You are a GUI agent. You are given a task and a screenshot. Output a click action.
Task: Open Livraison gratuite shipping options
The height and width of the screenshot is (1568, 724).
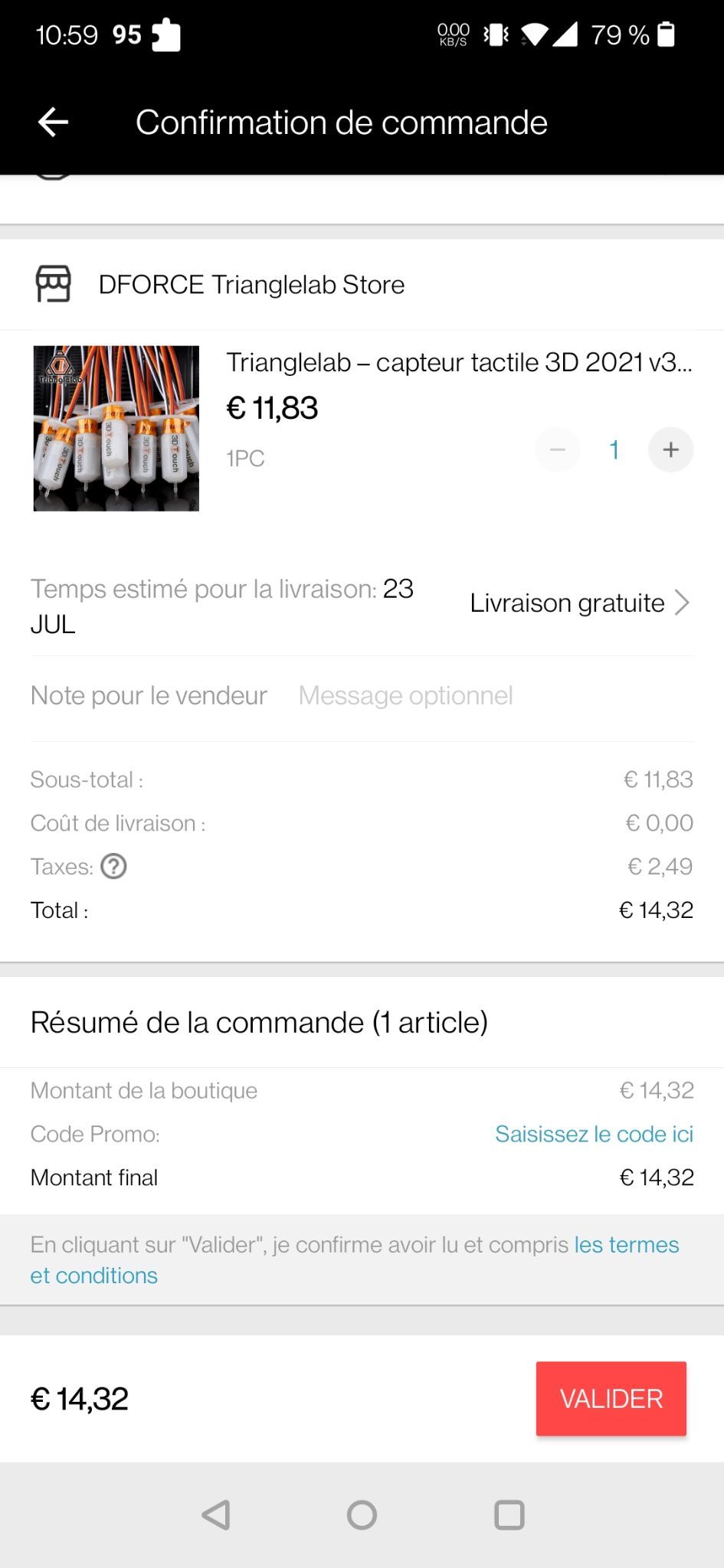click(580, 603)
